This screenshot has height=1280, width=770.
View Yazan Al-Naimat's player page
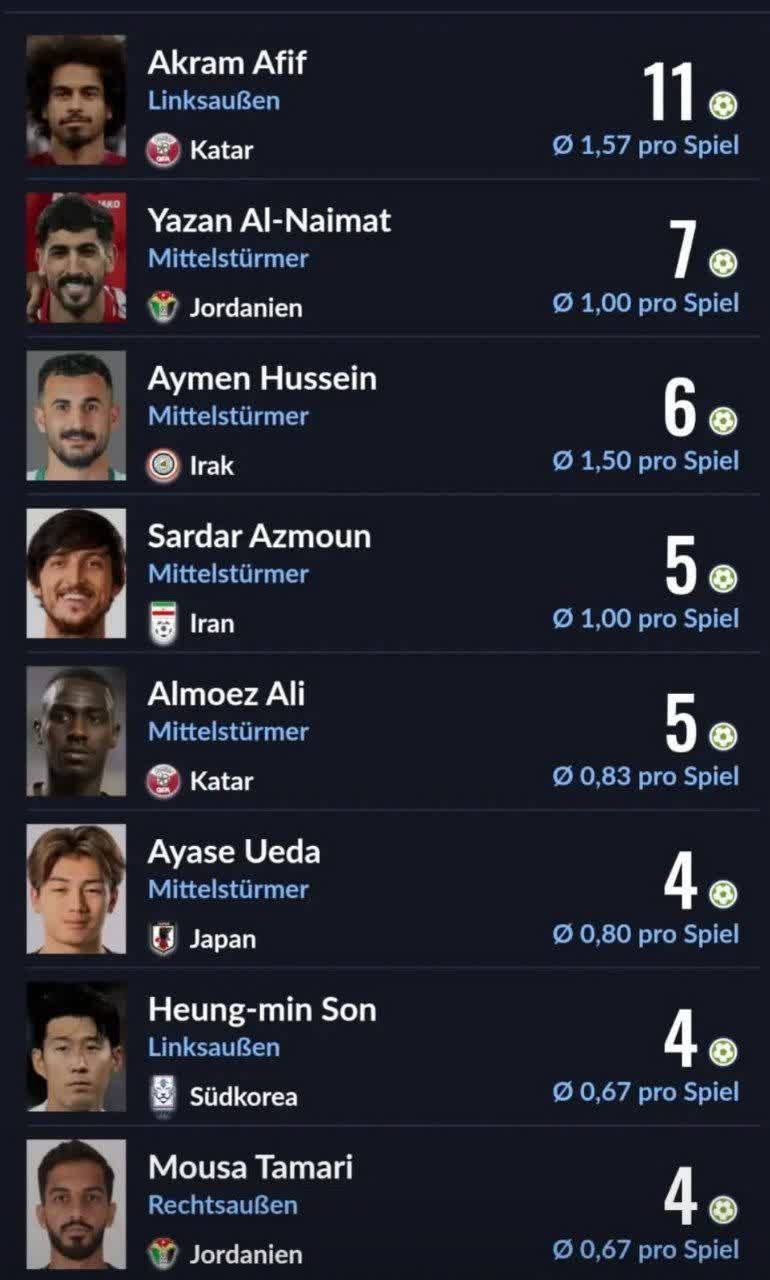[269, 221]
